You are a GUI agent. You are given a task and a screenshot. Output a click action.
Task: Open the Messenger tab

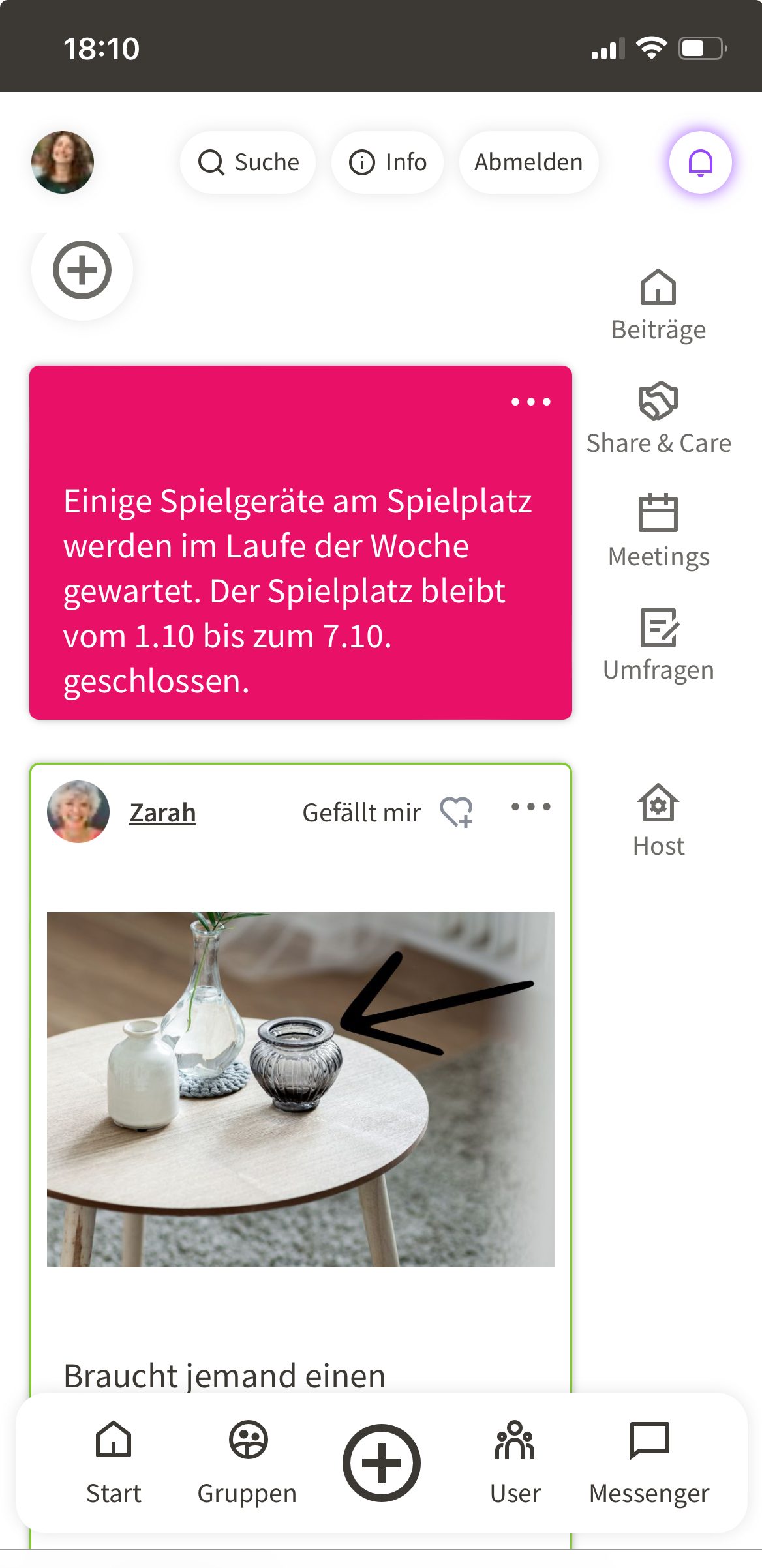[649, 1463]
